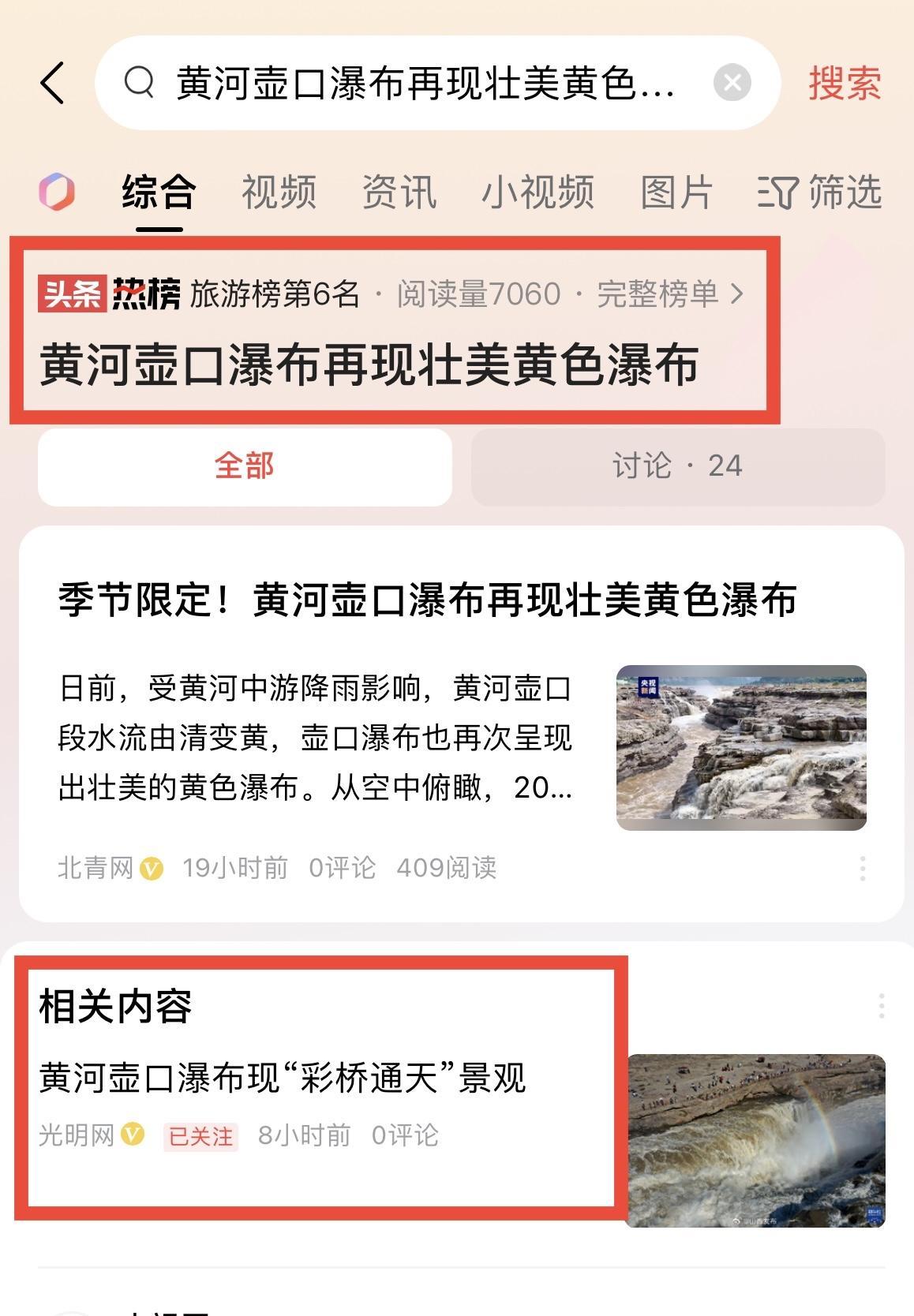Tap the 已关注 tag next to 光明网
This screenshot has width=914, height=1316.
pos(200,1136)
